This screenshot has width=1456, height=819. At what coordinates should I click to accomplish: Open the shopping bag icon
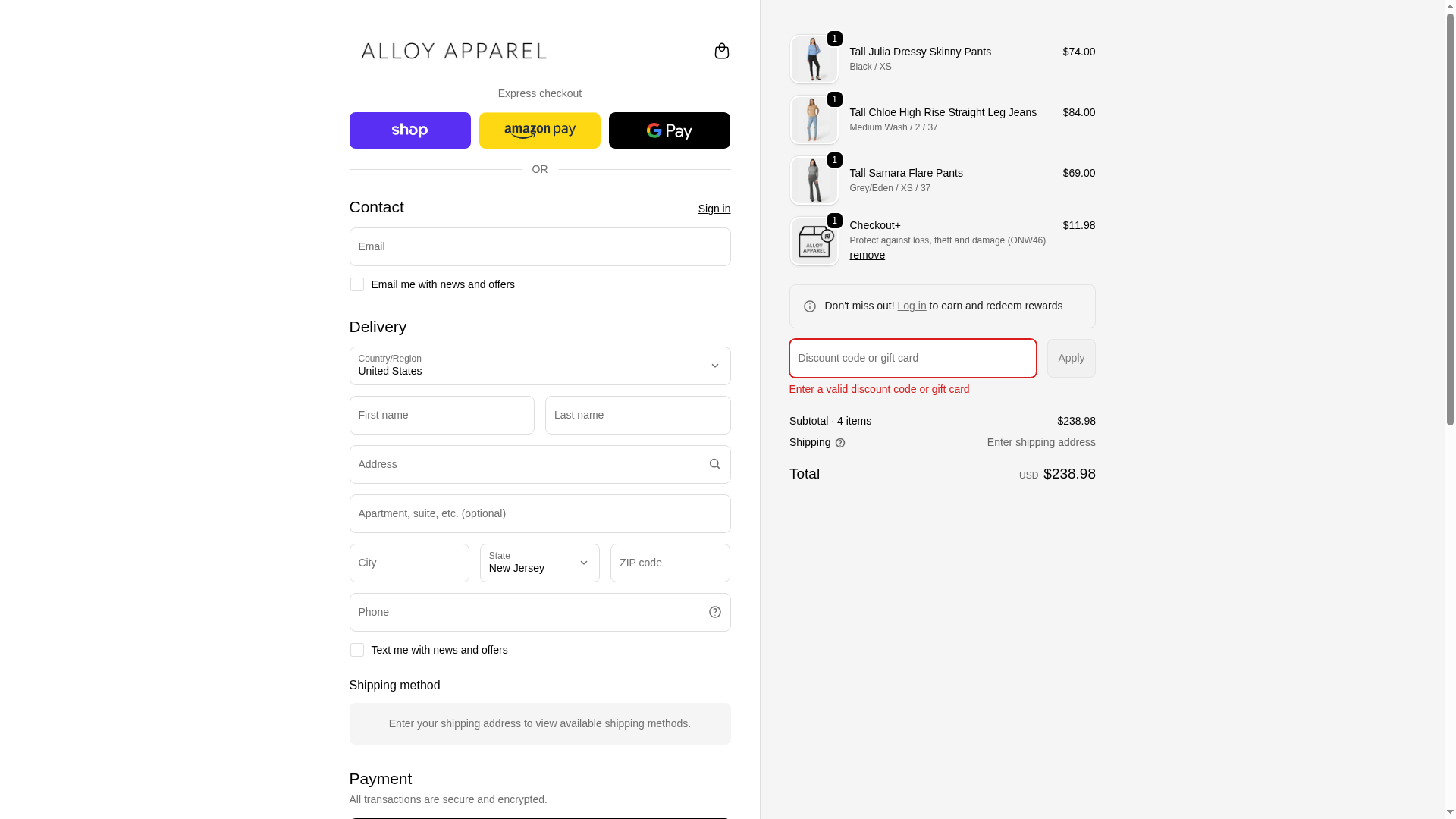point(721,51)
